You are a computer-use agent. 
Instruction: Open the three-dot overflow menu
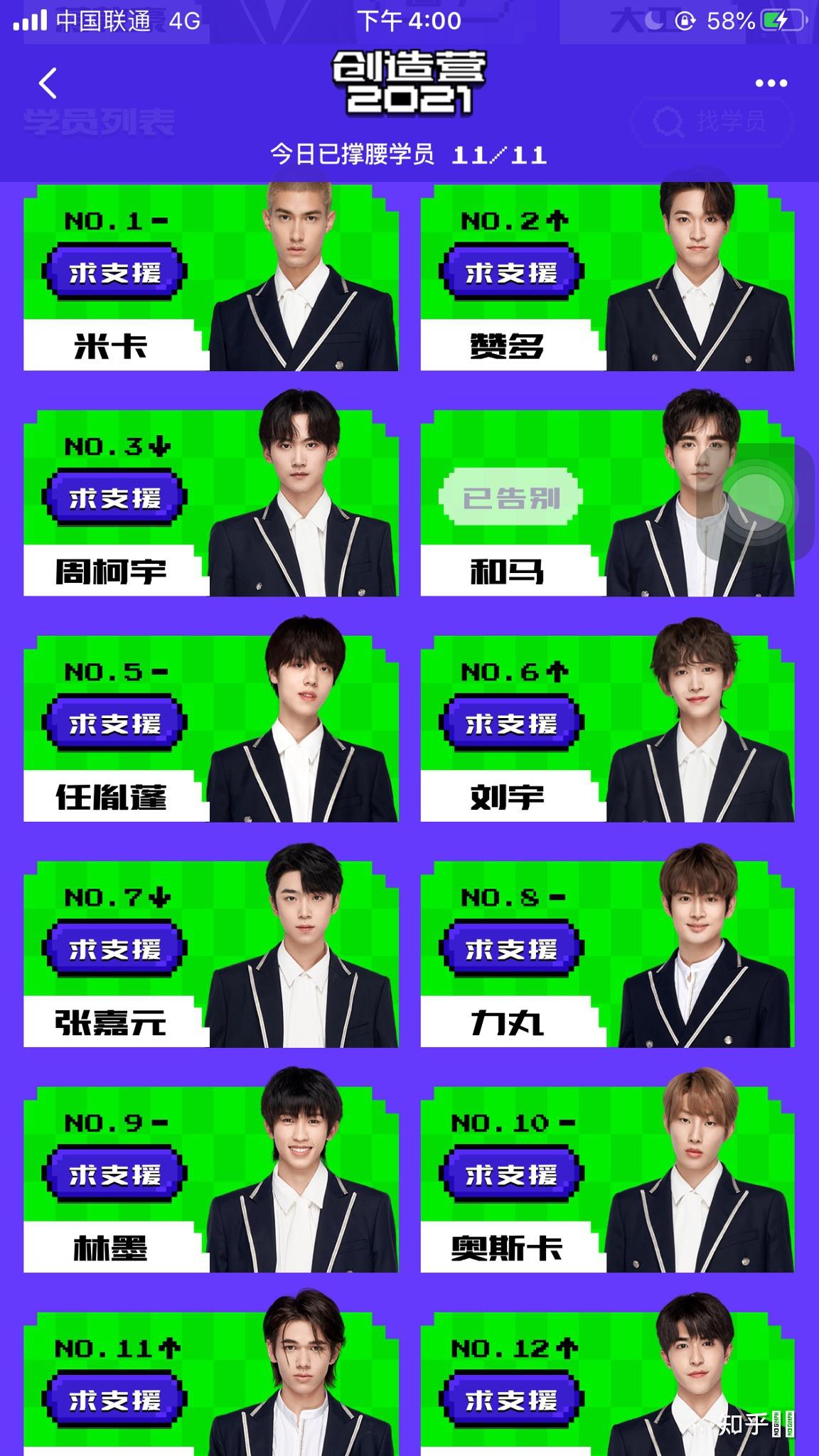(x=771, y=84)
